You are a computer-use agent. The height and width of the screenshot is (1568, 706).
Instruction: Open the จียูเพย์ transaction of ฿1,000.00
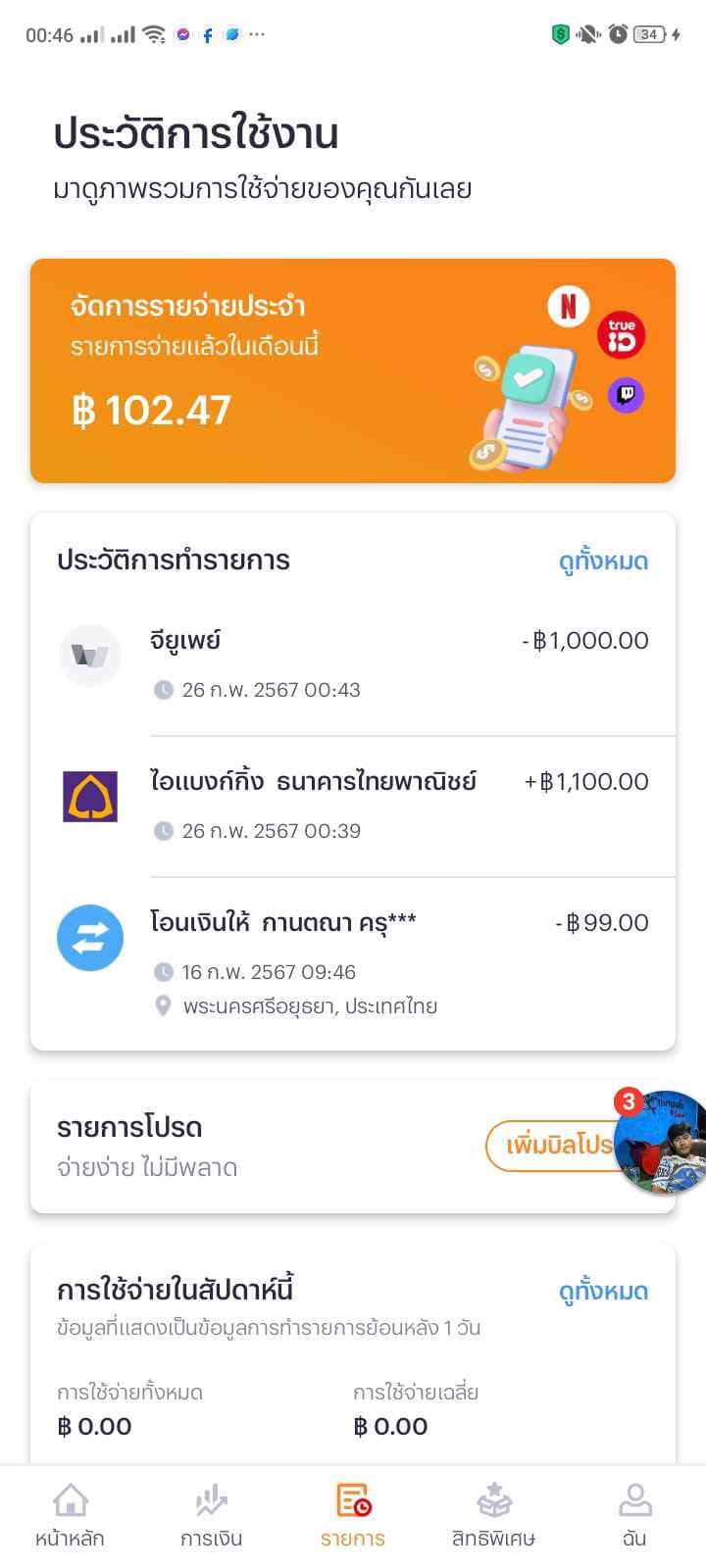pyautogui.click(x=353, y=663)
